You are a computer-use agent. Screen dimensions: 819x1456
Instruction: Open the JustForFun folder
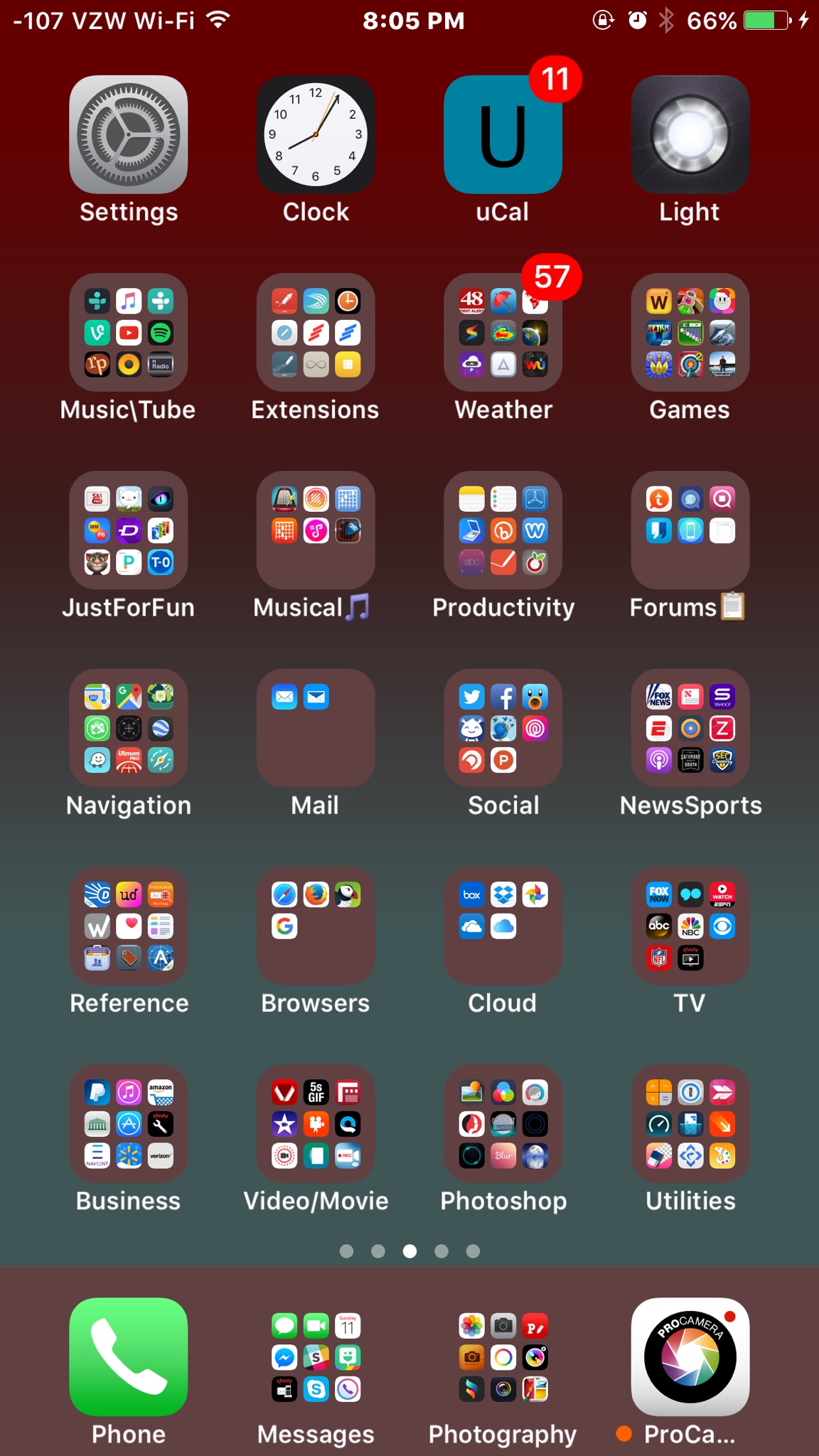129,530
